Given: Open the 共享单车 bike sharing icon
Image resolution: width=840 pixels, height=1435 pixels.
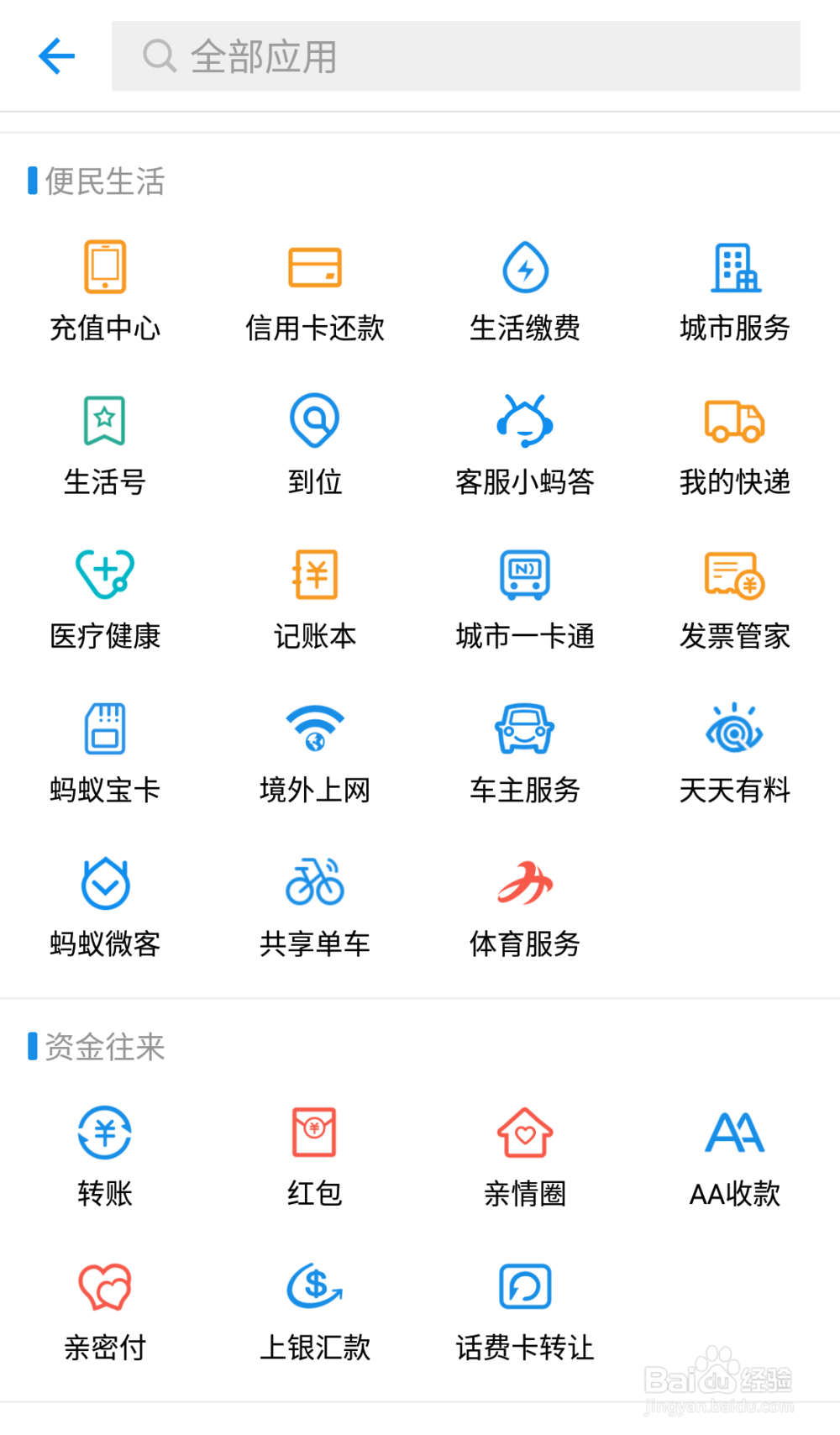Looking at the screenshot, I should (x=315, y=903).
